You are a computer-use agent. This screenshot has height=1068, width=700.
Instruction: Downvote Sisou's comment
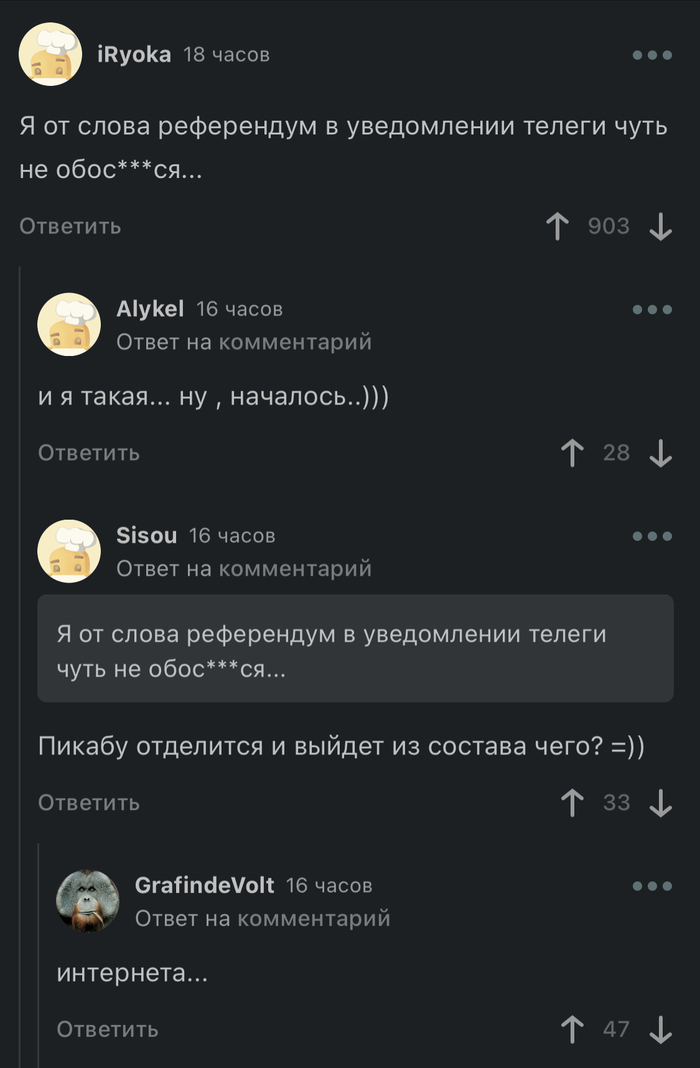(660, 803)
